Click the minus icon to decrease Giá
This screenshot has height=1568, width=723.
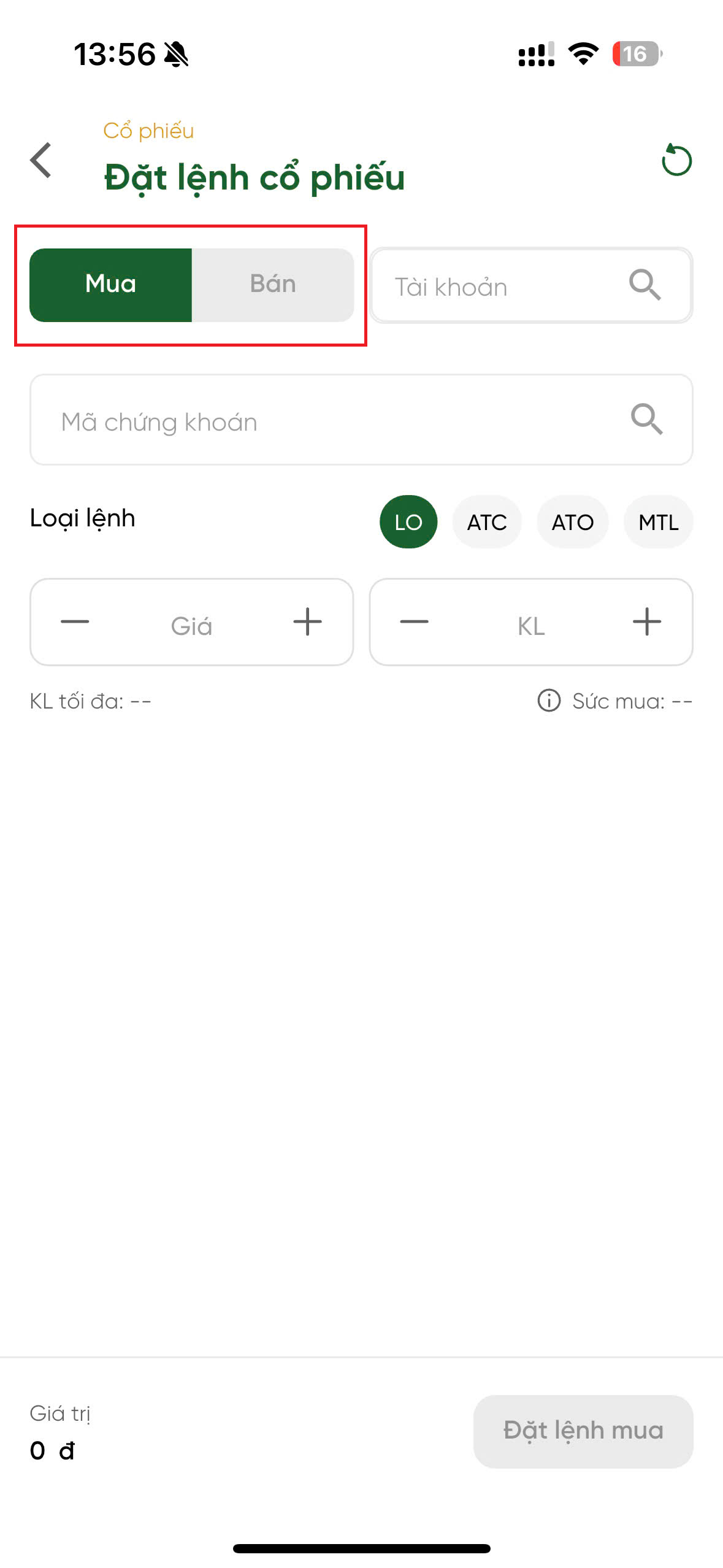point(75,621)
